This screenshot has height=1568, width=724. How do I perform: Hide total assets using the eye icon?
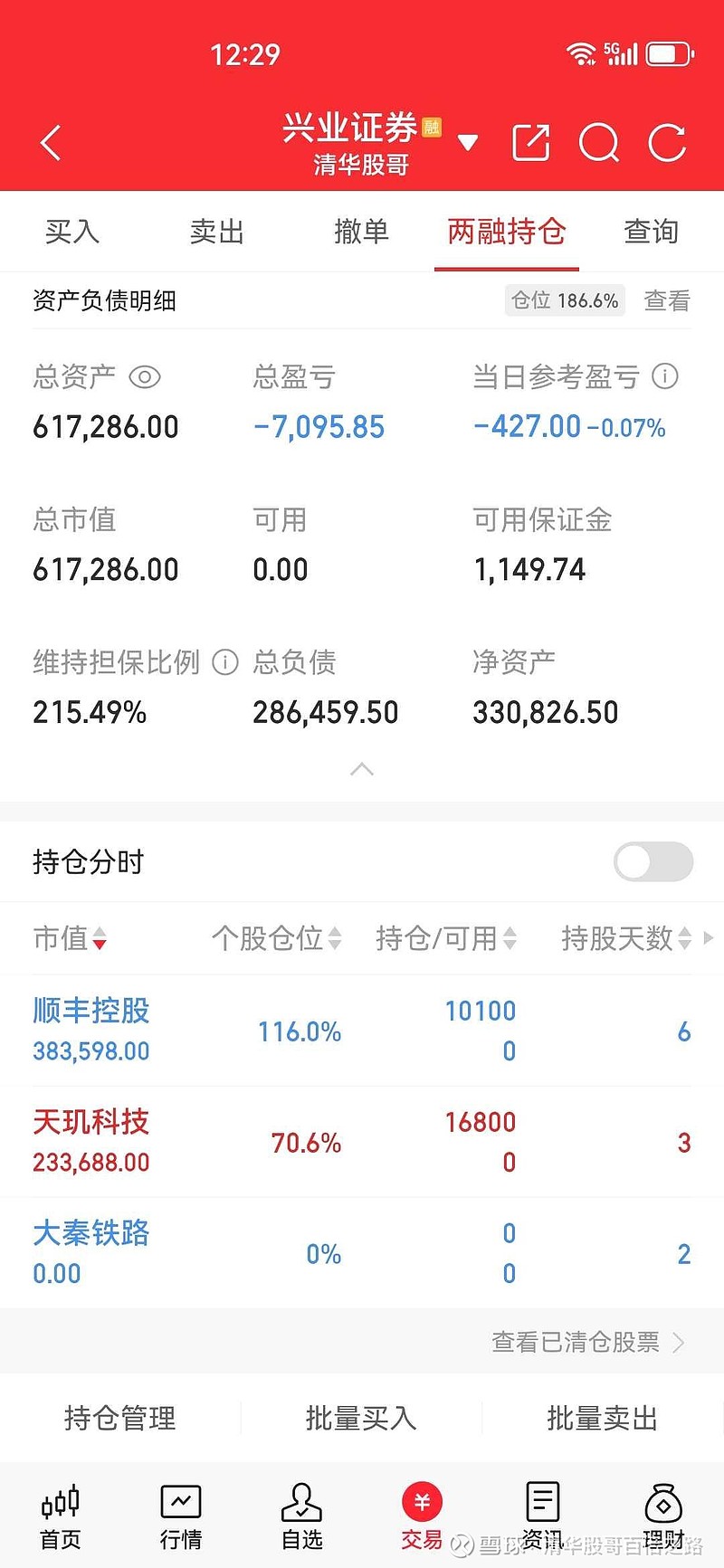point(147,378)
